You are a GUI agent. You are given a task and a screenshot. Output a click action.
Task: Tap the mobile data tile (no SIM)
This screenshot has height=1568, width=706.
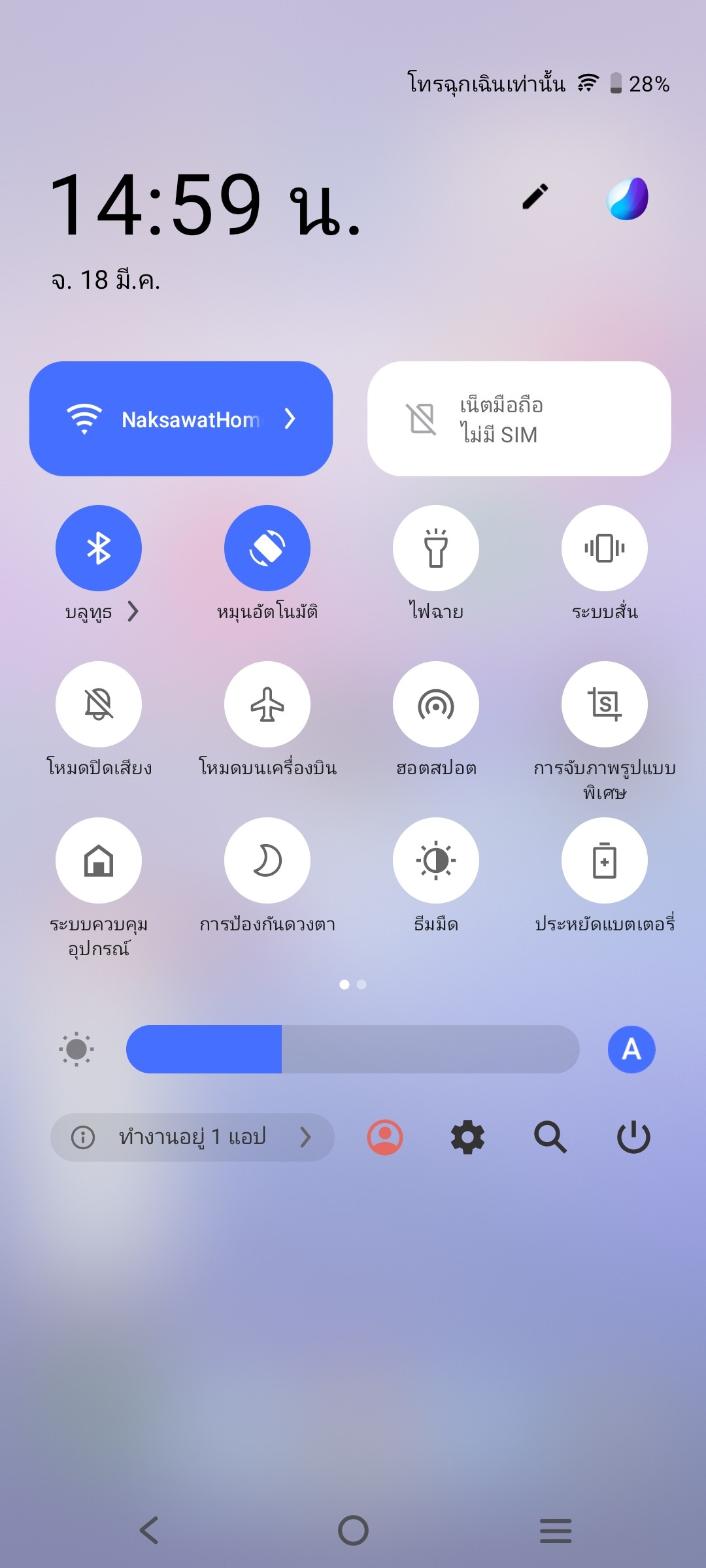click(x=518, y=419)
